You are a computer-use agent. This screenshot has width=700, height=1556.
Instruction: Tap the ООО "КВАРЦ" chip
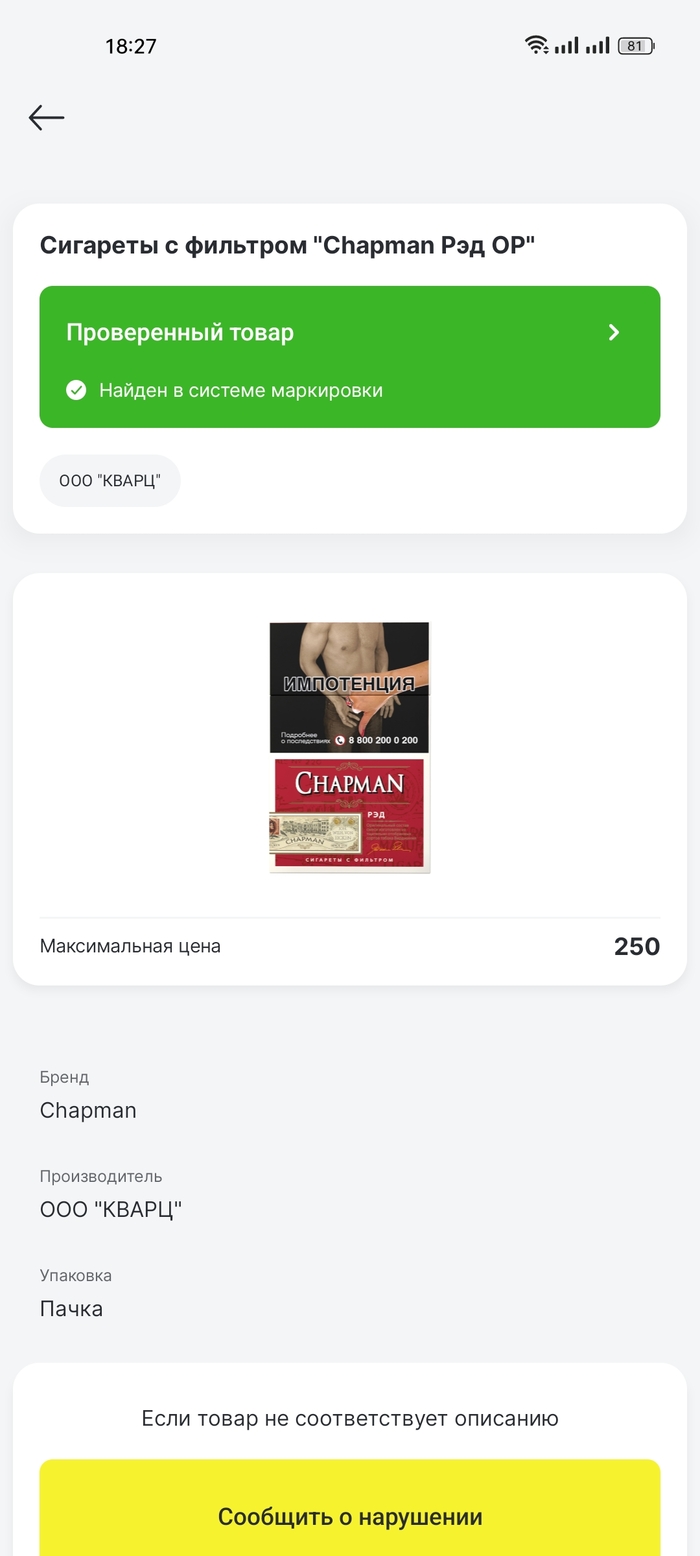coord(110,481)
